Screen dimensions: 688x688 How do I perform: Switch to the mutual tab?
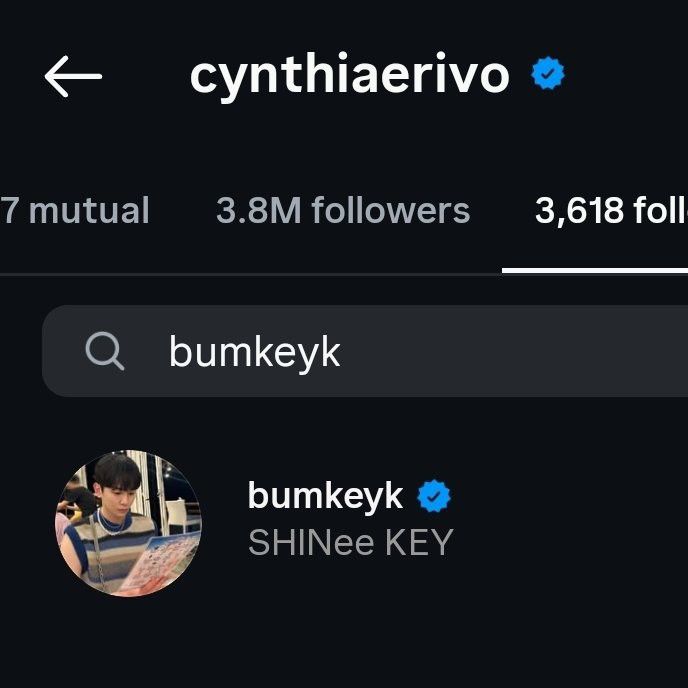[75, 211]
